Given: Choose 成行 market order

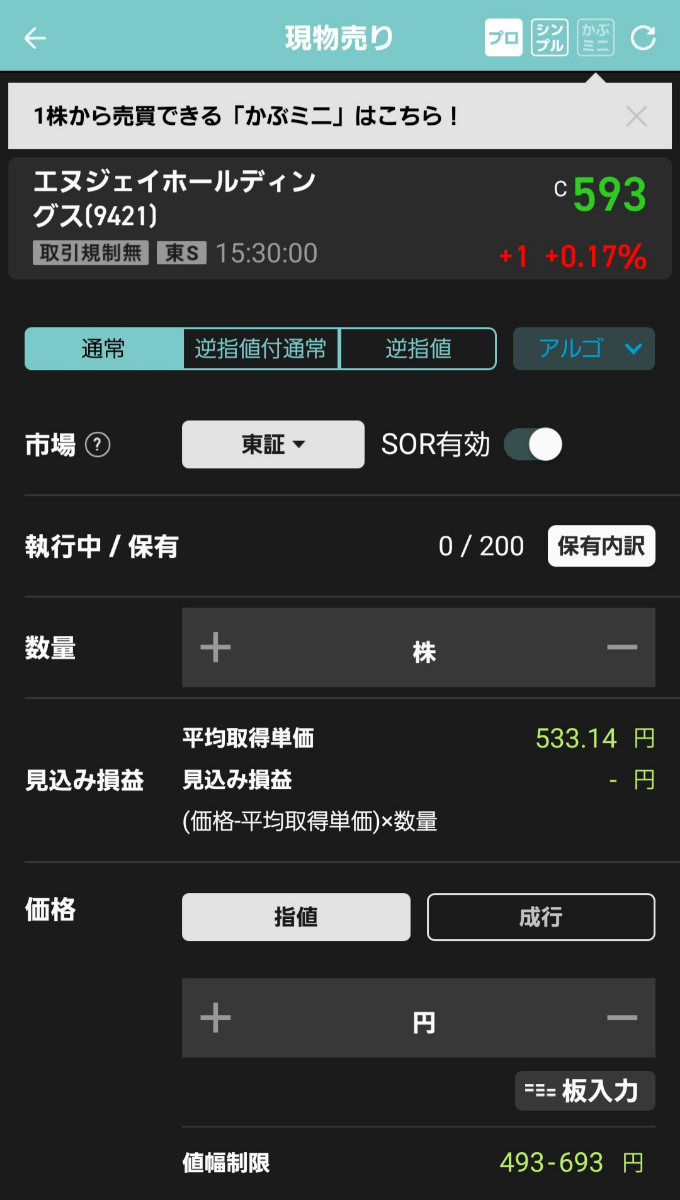Looking at the screenshot, I should click(x=541, y=917).
